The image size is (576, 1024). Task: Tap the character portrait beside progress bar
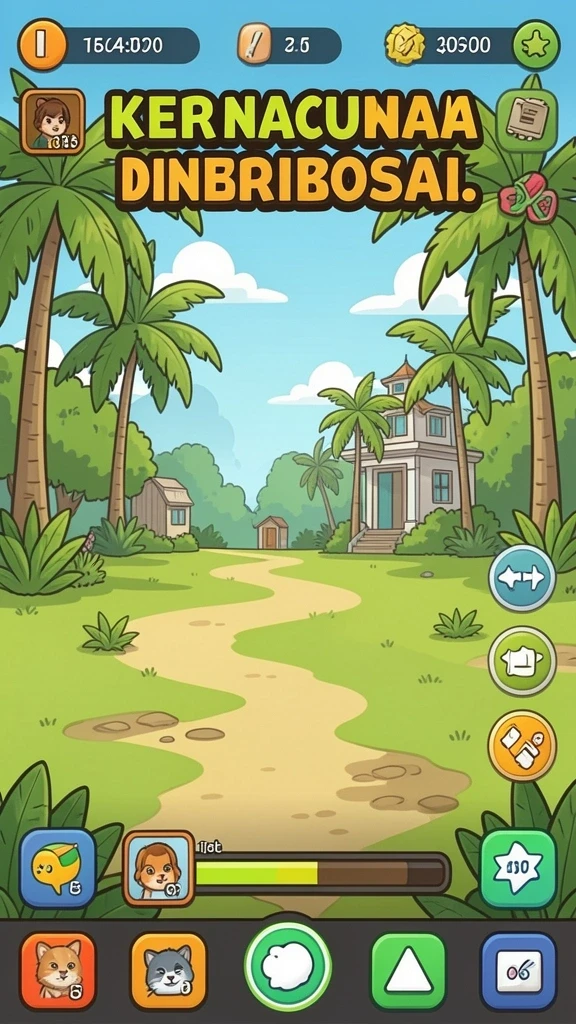(159, 869)
